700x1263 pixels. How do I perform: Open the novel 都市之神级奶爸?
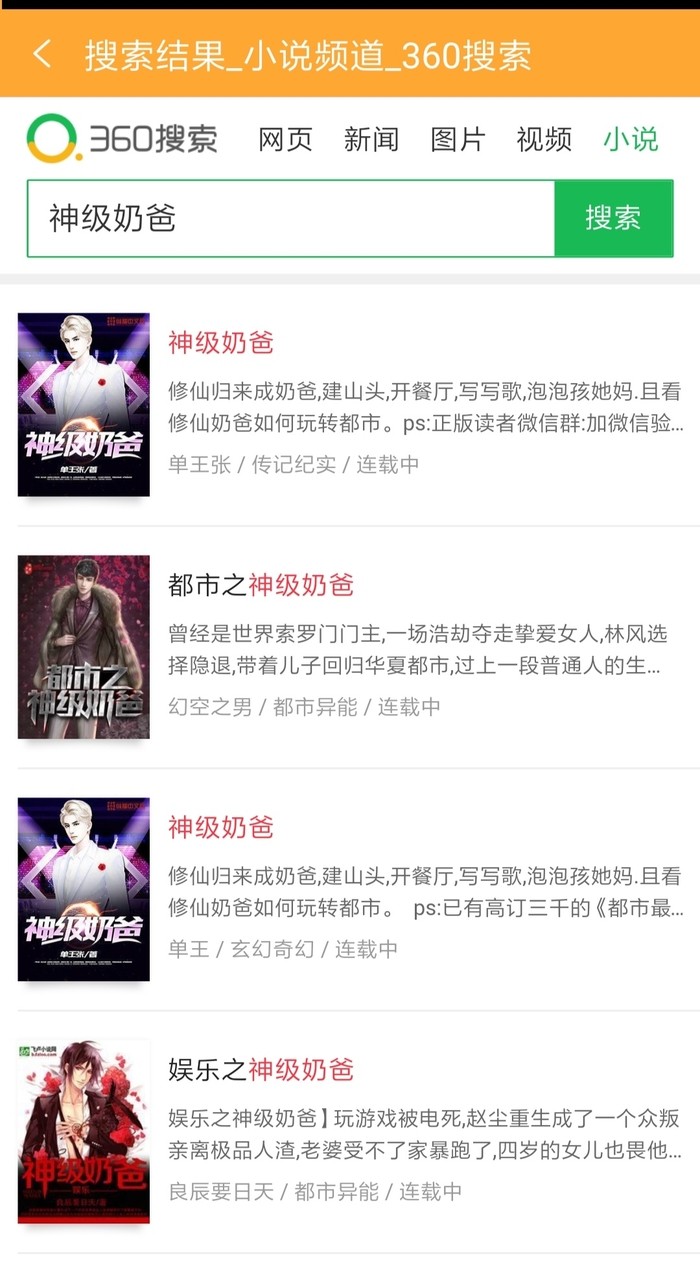coord(261,585)
